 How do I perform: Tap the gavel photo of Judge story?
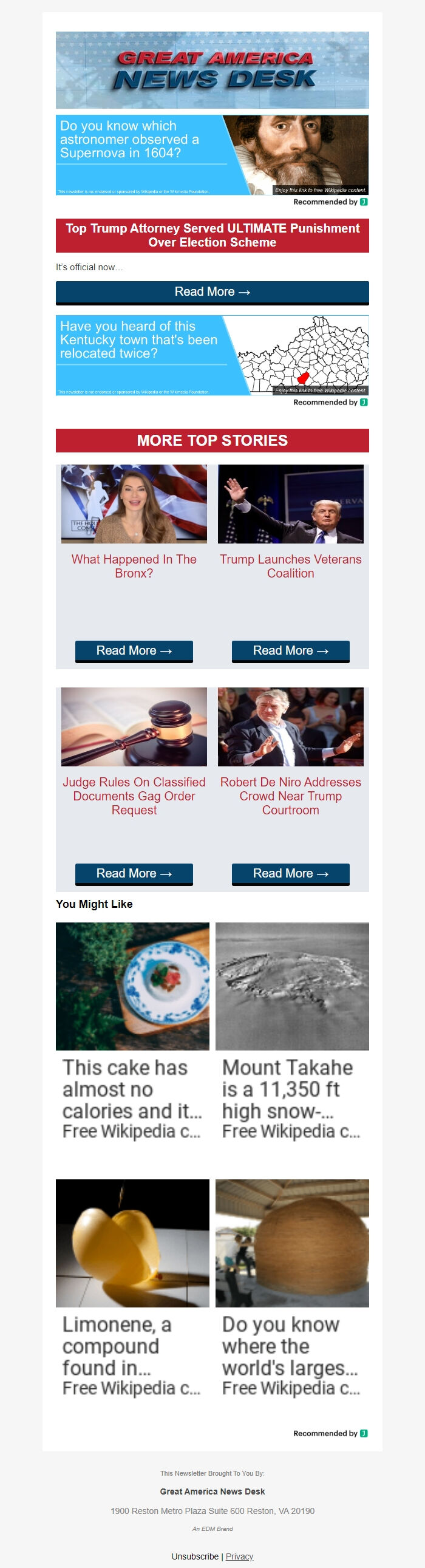(x=134, y=727)
